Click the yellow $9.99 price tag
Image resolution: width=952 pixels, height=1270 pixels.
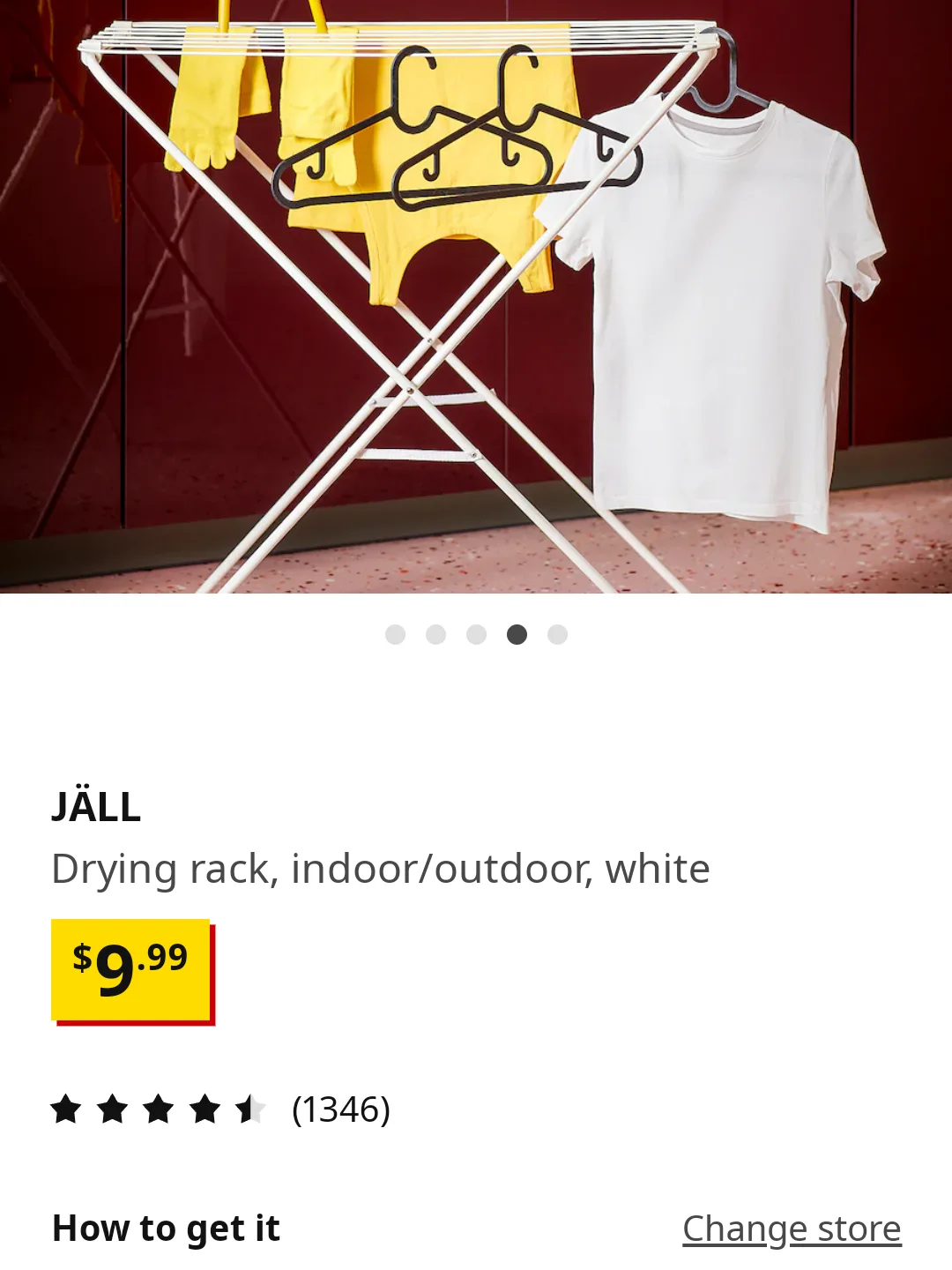coord(132,970)
